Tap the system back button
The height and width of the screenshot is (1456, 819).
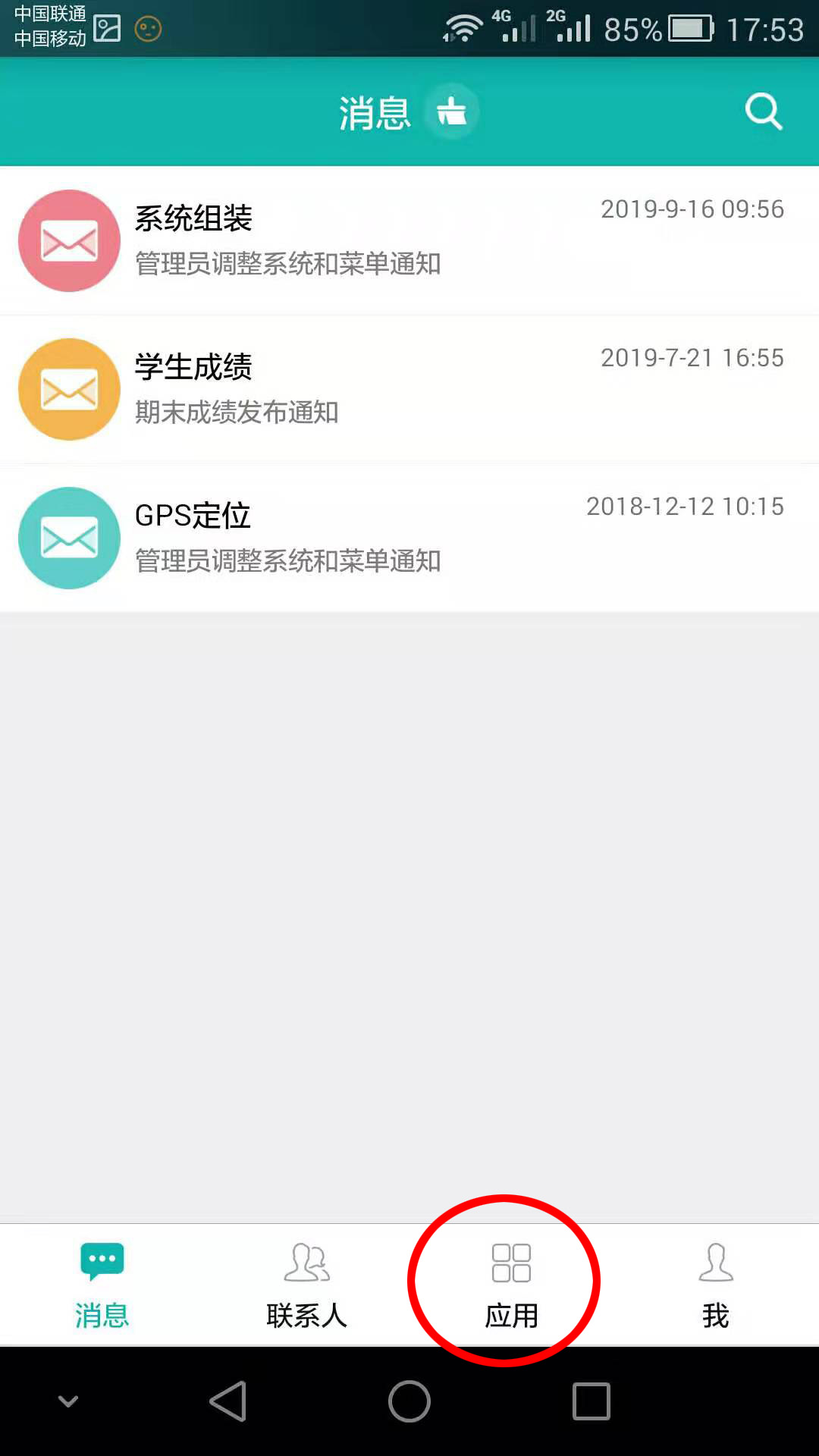(228, 1401)
